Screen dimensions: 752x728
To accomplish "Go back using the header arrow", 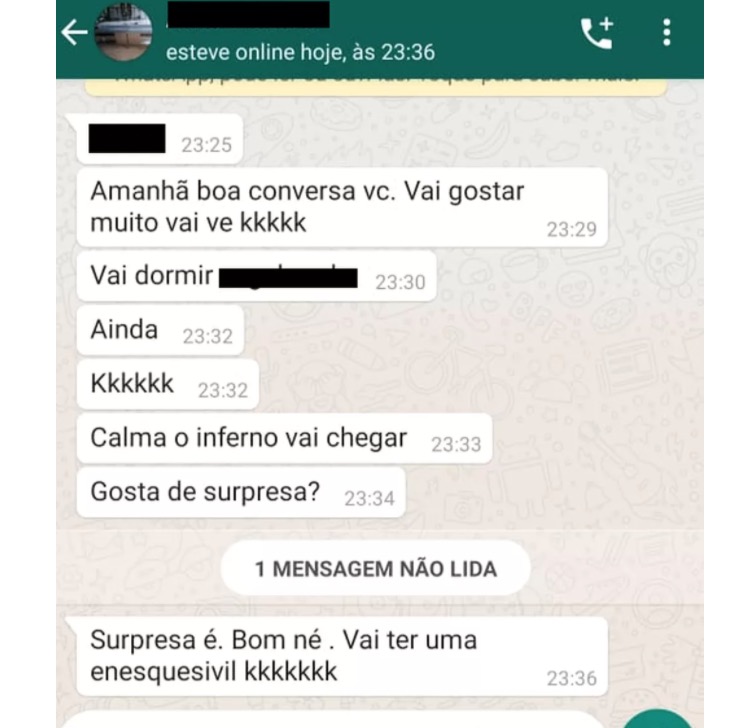I will [74, 33].
